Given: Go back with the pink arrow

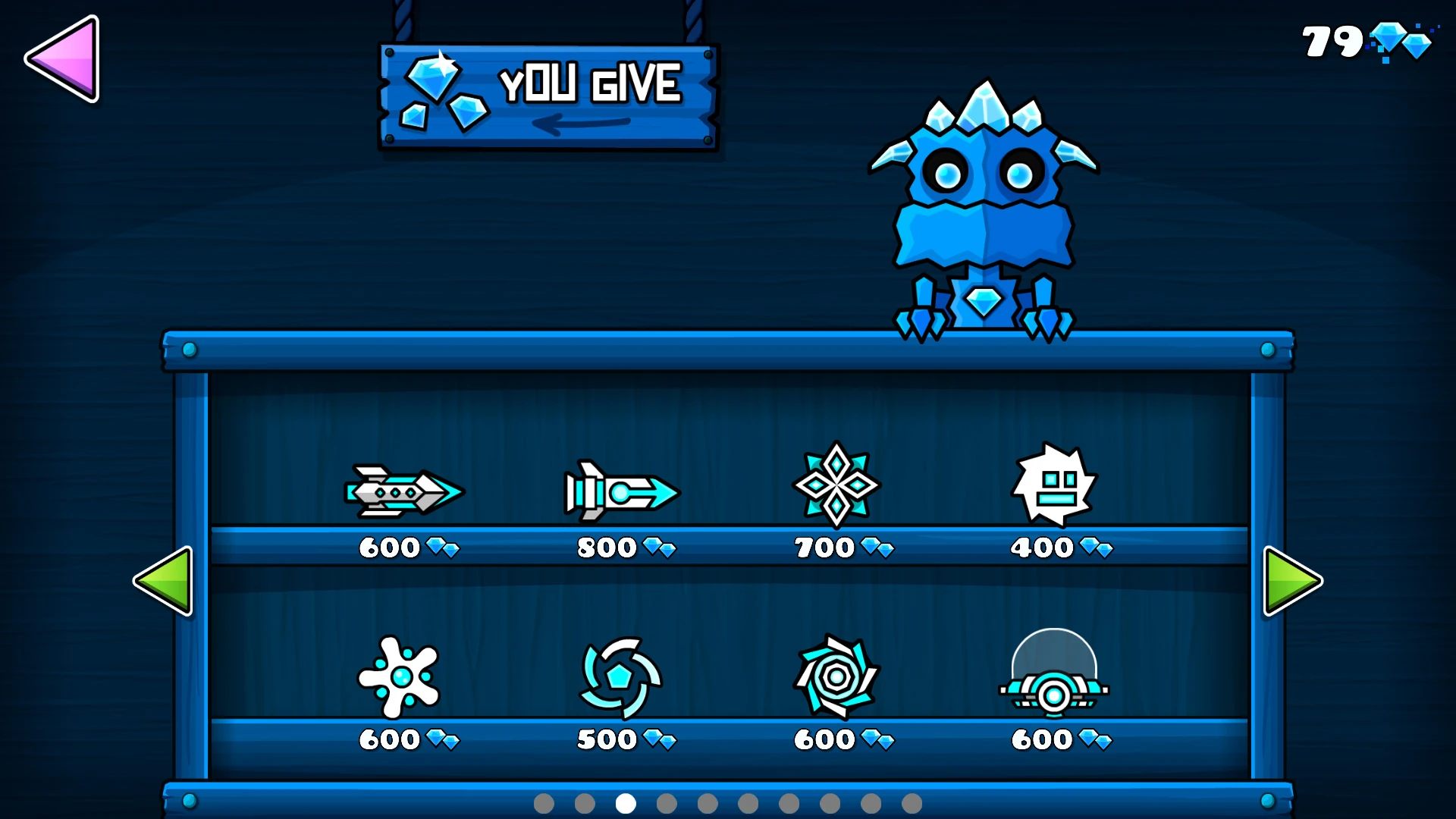Looking at the screenshot, I should [x=65, y=58].
